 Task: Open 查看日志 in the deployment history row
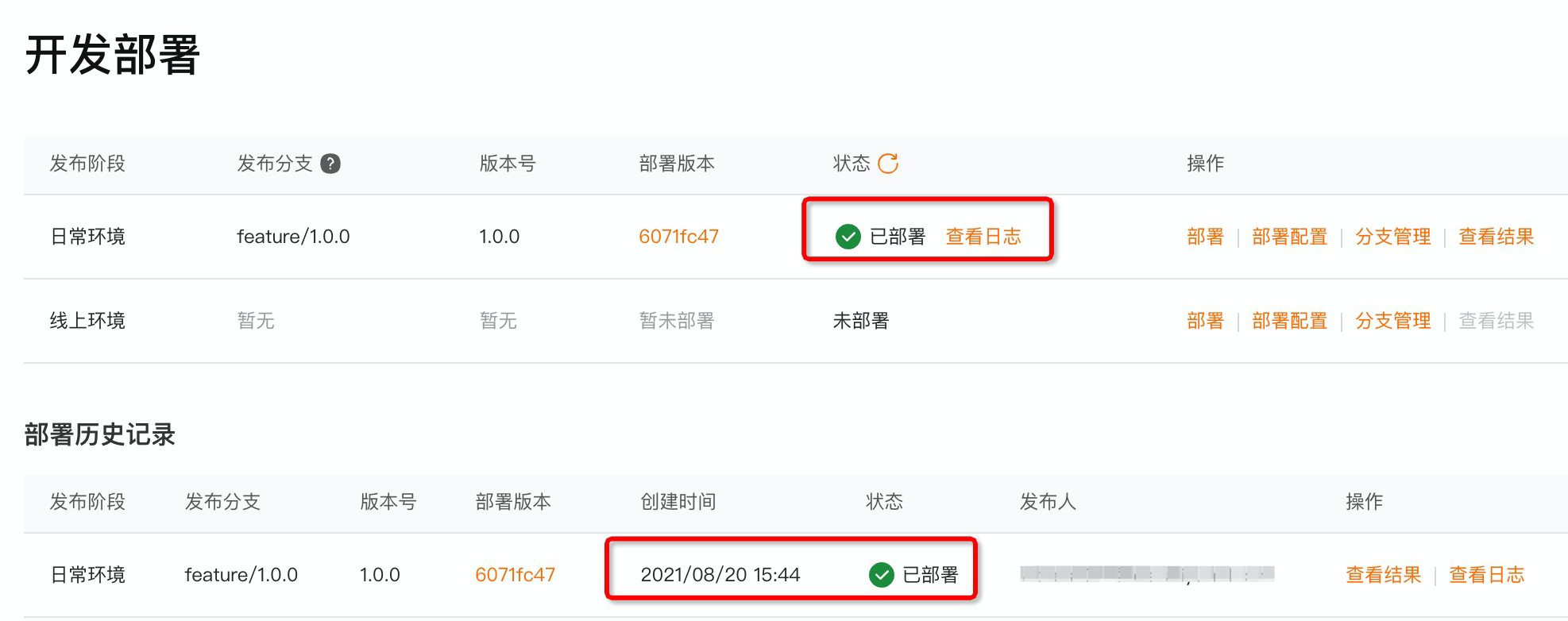click(x=1487, y=575)
